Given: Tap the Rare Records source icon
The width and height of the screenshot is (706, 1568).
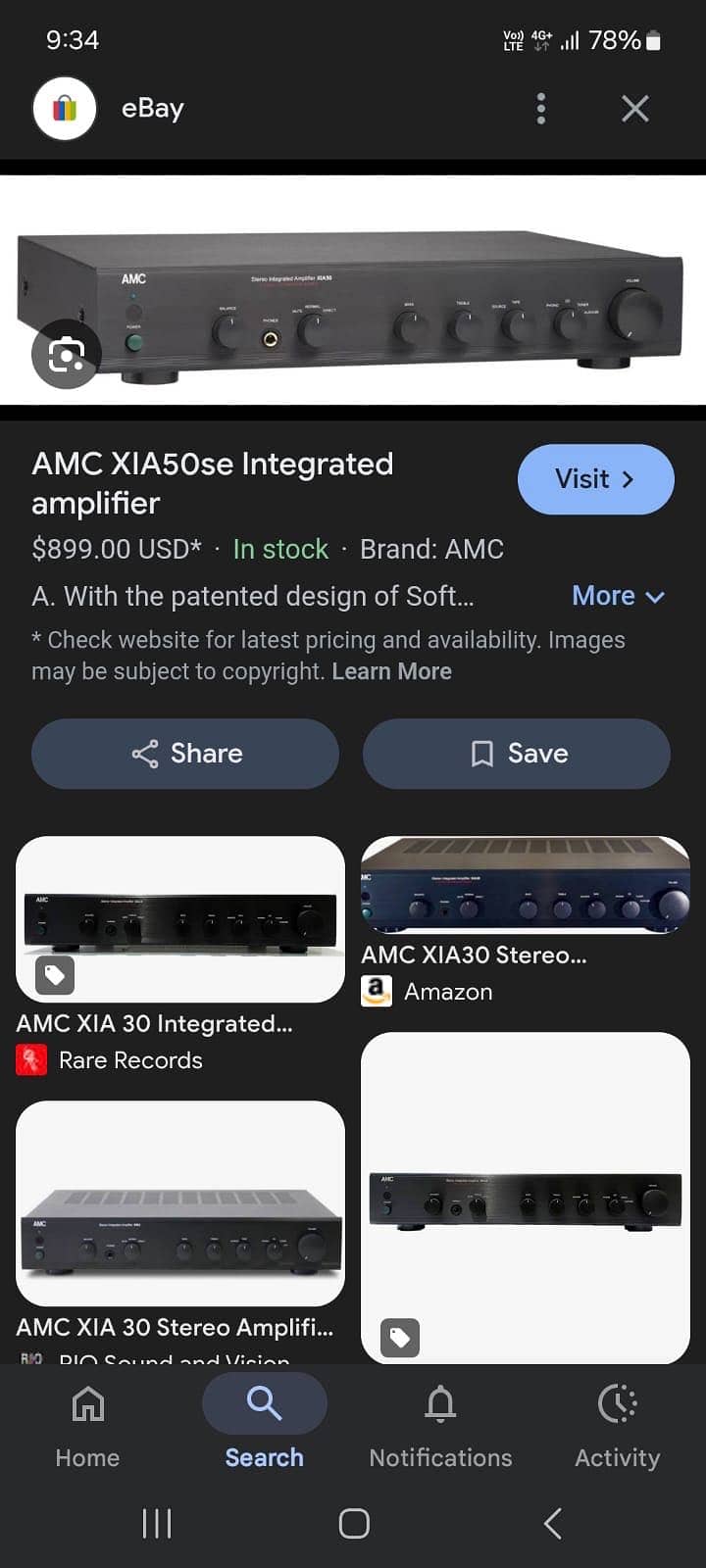Looking at the screenshot, I should (30, 1059).
